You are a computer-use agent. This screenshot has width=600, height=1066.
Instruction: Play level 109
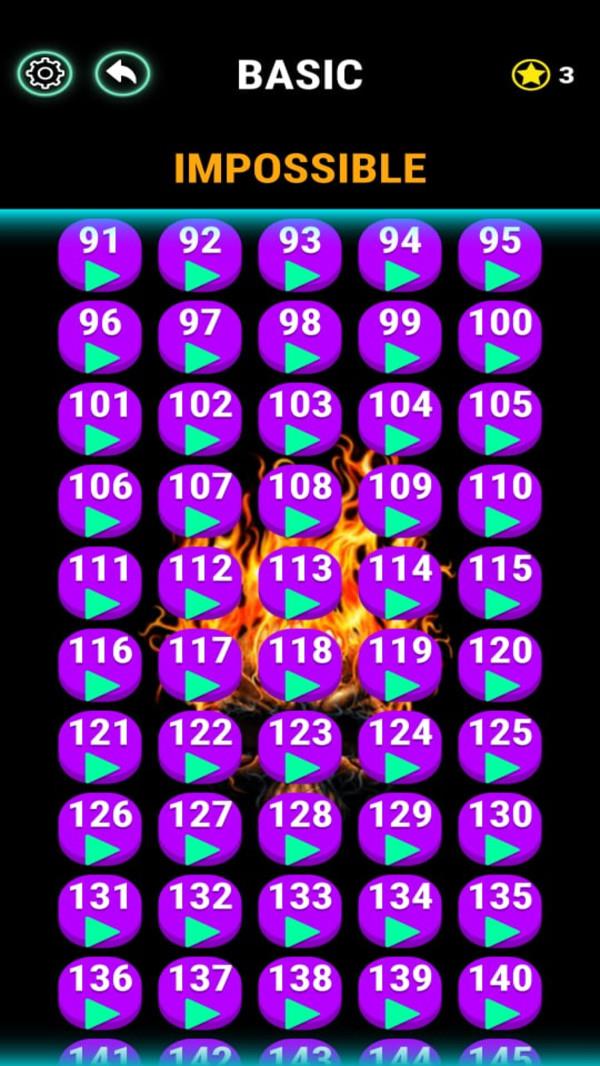[400, 503]
